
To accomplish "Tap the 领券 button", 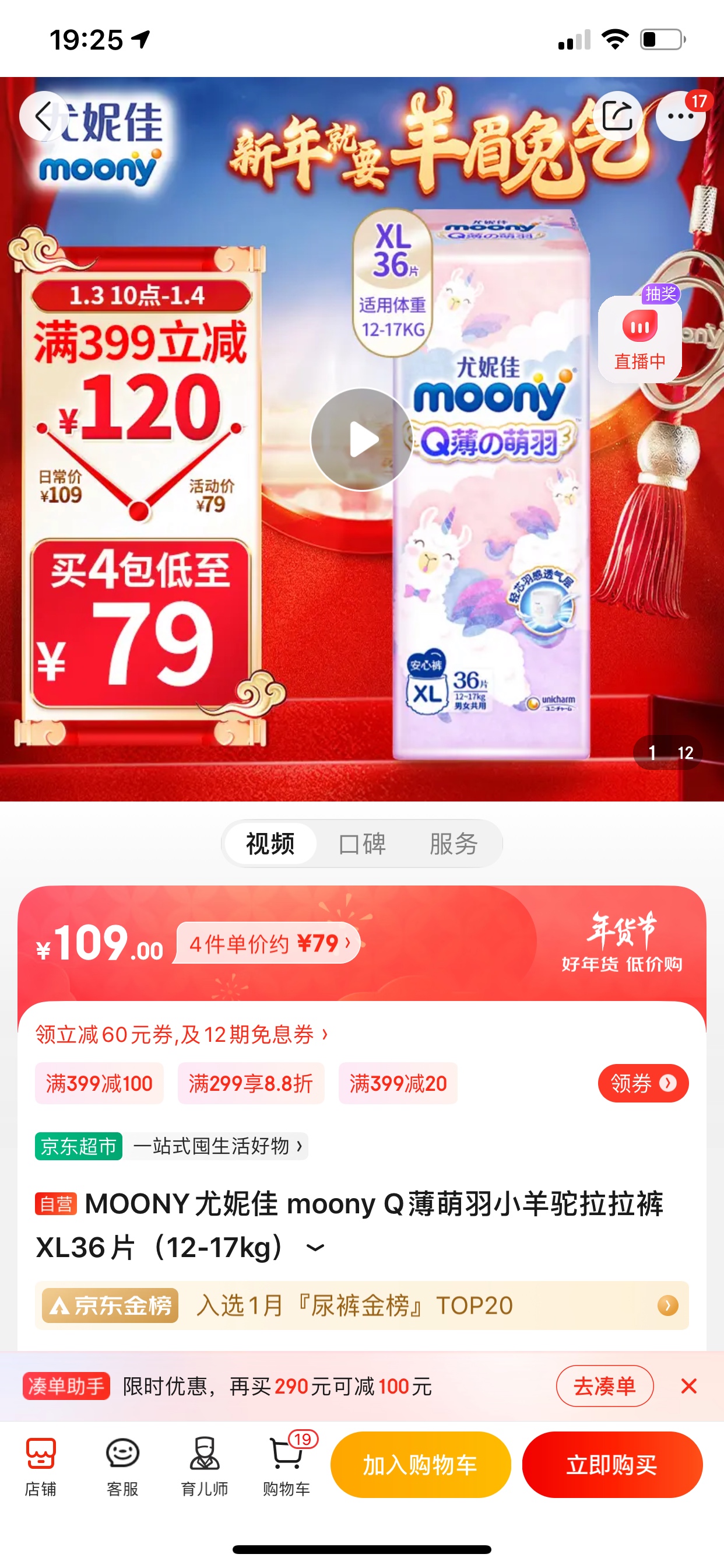I will point(642,1083).
